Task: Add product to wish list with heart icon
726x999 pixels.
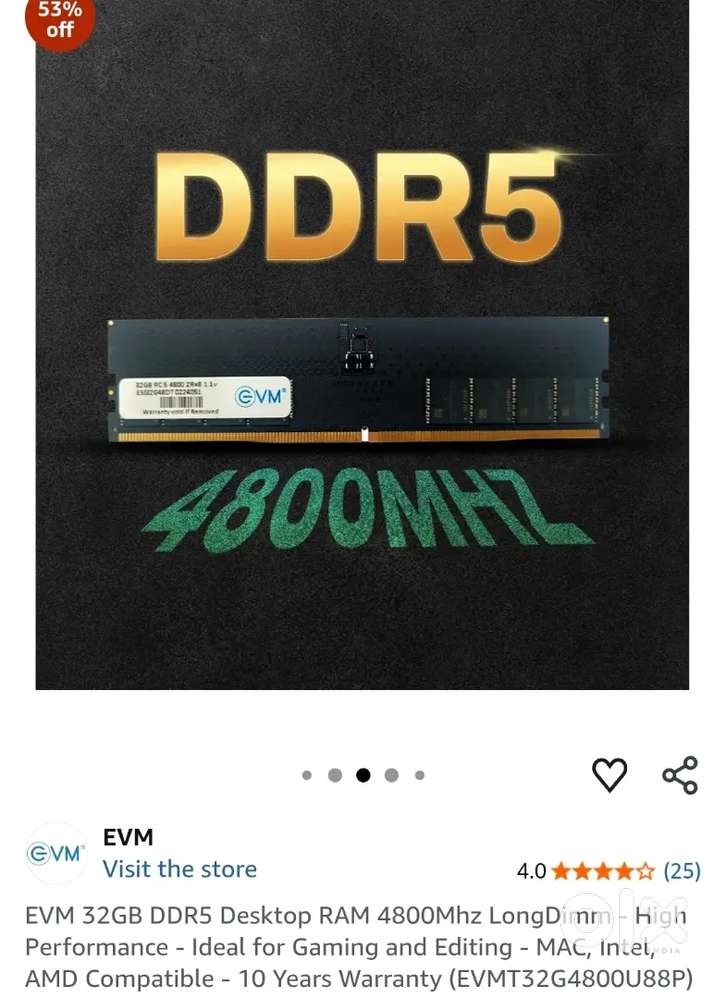Action: (609, 775)
